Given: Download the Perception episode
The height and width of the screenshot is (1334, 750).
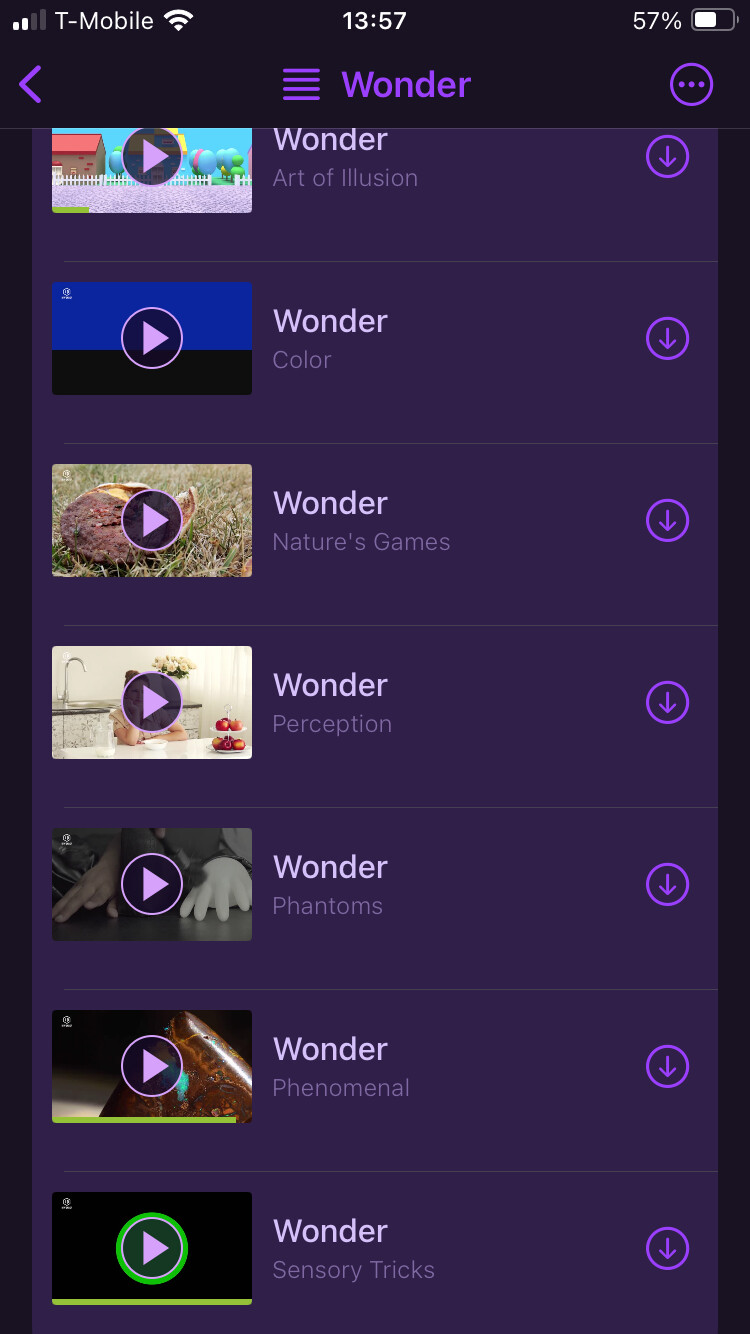Looking at the screenshot, I should [667, 702].
